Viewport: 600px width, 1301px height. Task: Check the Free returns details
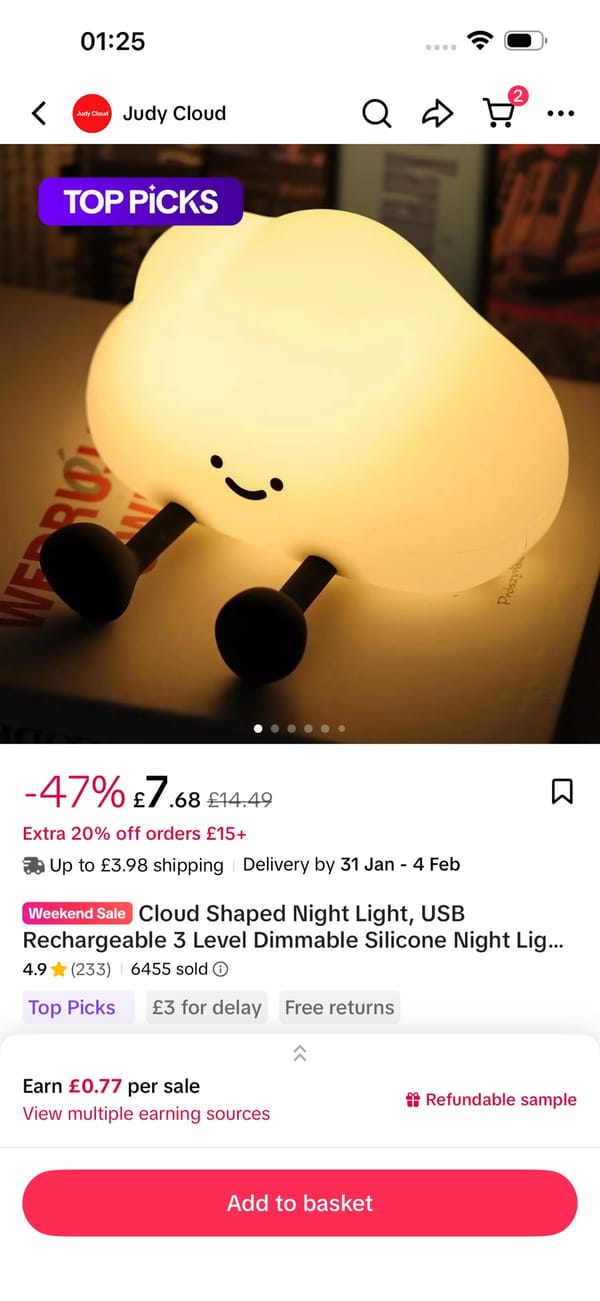339,1008
